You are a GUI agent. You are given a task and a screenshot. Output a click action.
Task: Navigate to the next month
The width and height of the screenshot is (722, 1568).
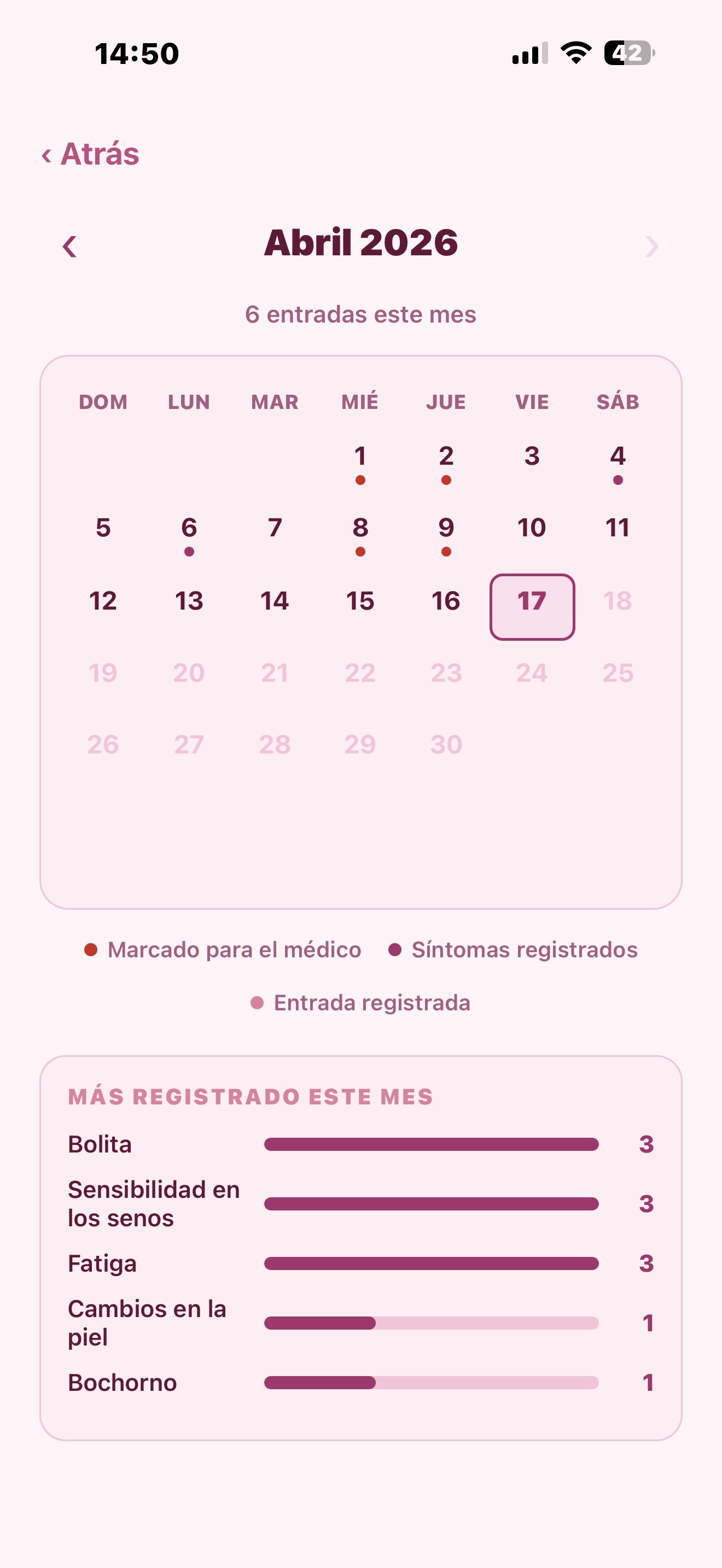(651, 246)
